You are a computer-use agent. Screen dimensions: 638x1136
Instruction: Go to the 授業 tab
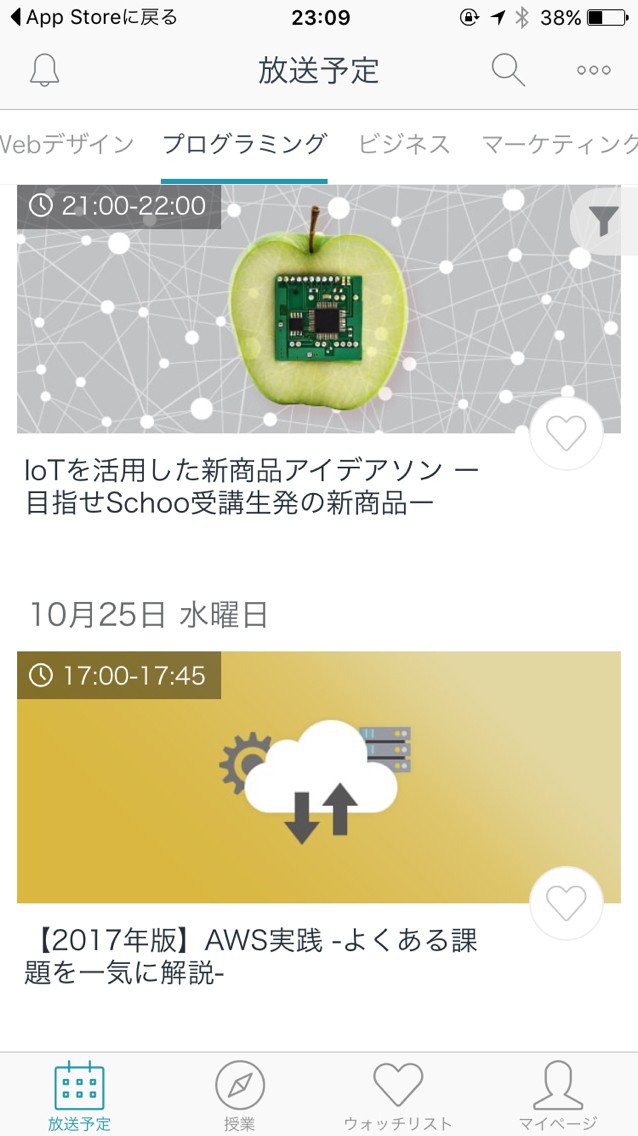coord(240,1095)
